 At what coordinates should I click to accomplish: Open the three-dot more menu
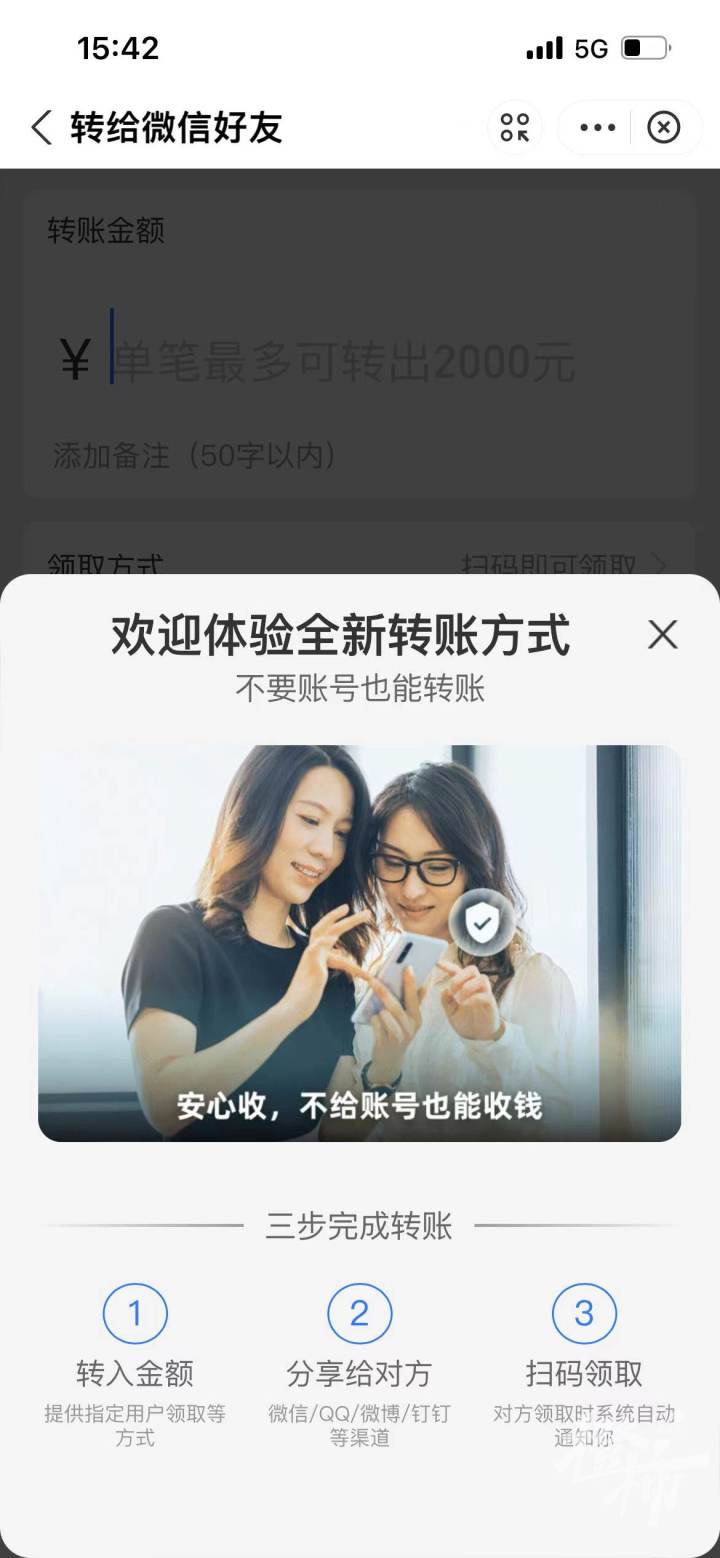pyautogui.click(x=598, y=128)
